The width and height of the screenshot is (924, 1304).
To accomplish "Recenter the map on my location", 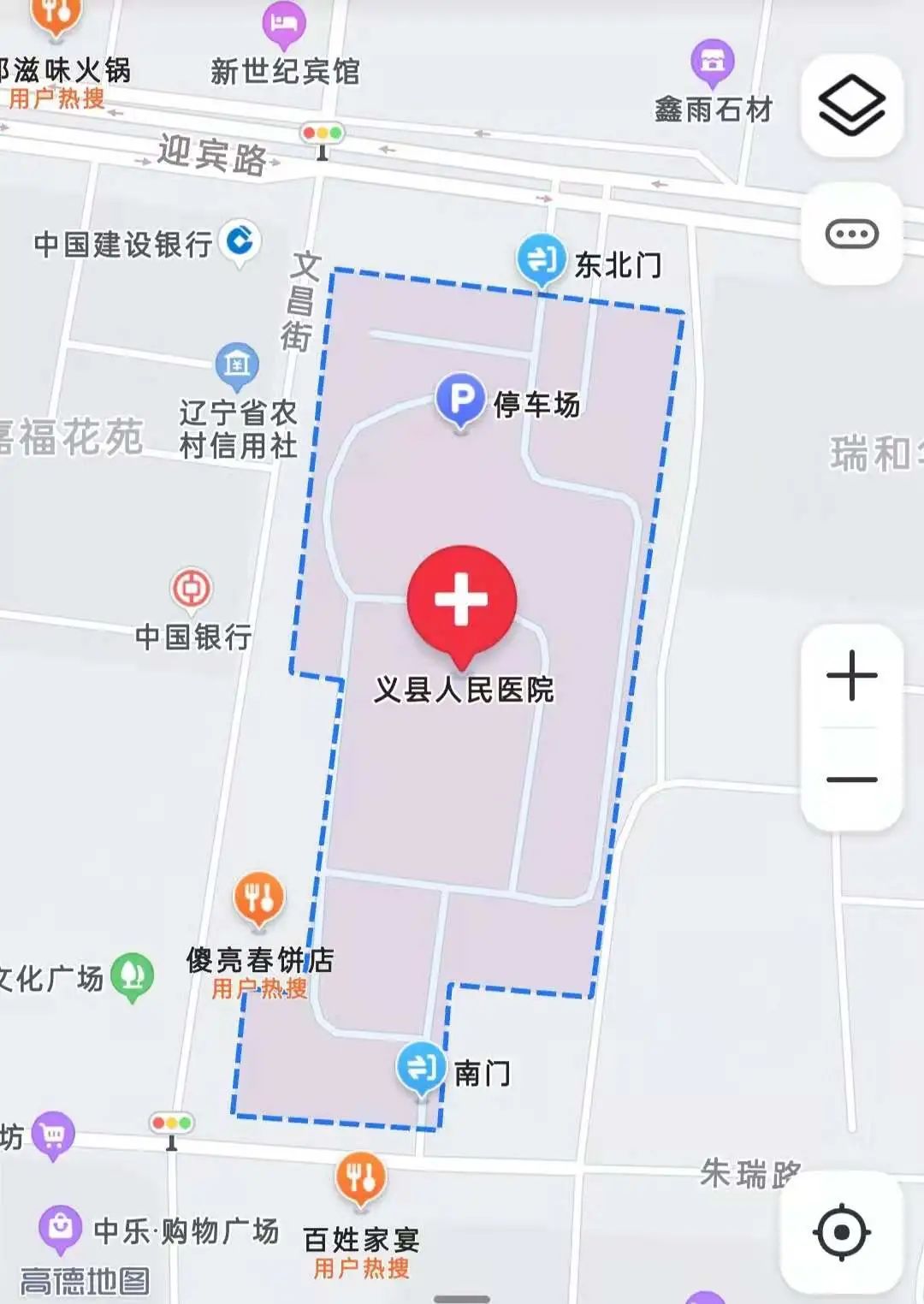I will click(842, 1232).
